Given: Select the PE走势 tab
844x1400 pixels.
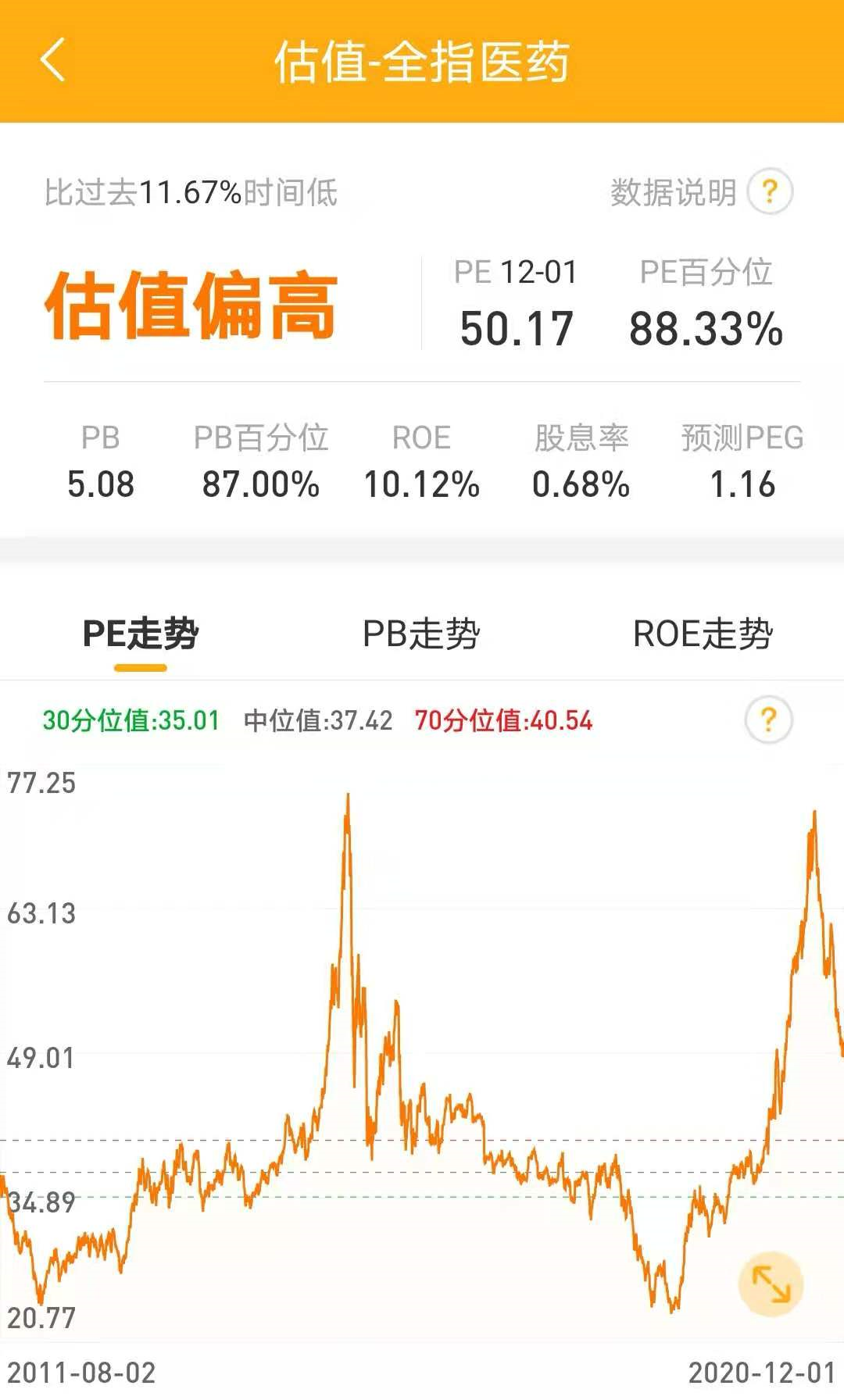Looking at the screenshot, I should tap(141, 634).
